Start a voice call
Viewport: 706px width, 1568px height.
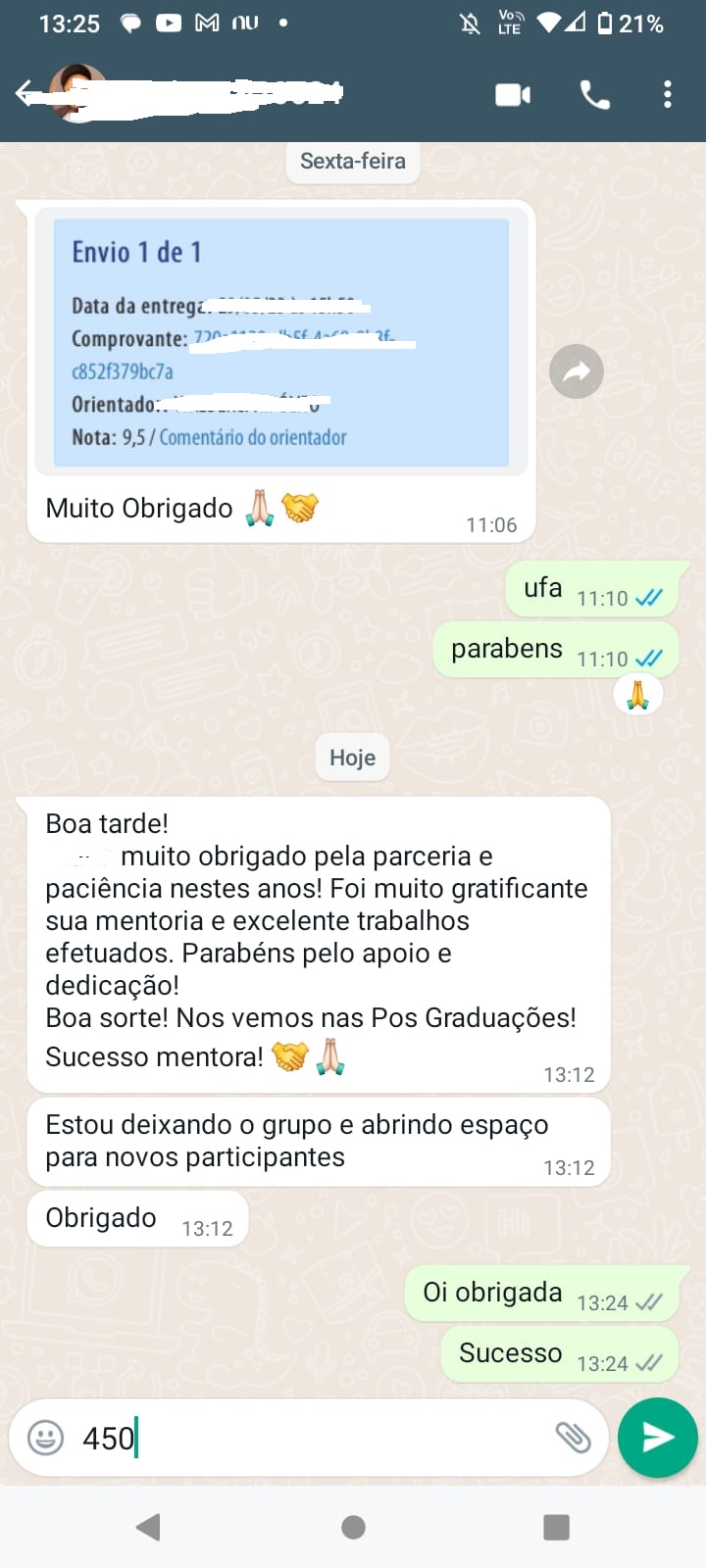[594, 95]
